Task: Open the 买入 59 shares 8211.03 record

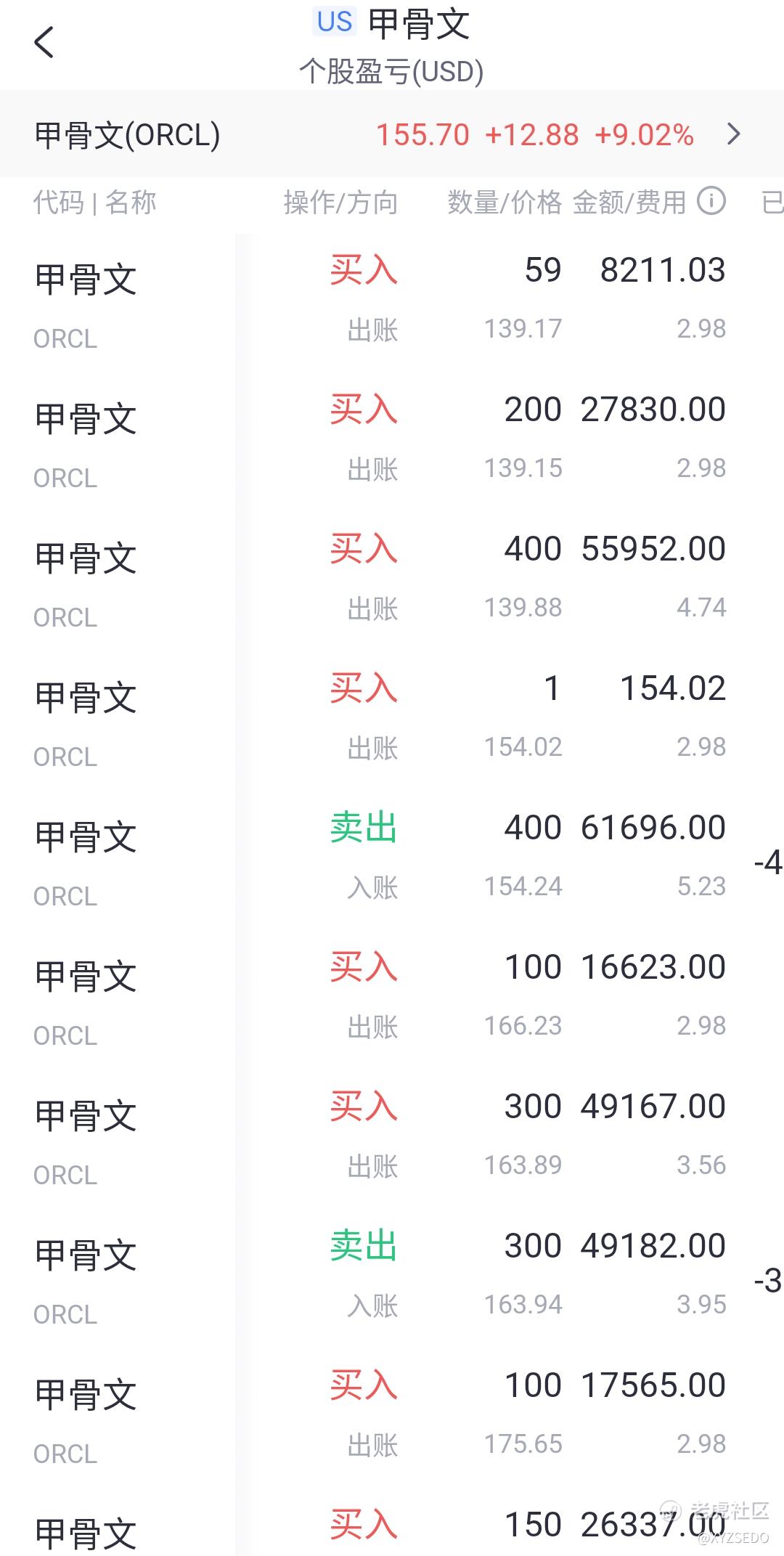Action: 392,299
